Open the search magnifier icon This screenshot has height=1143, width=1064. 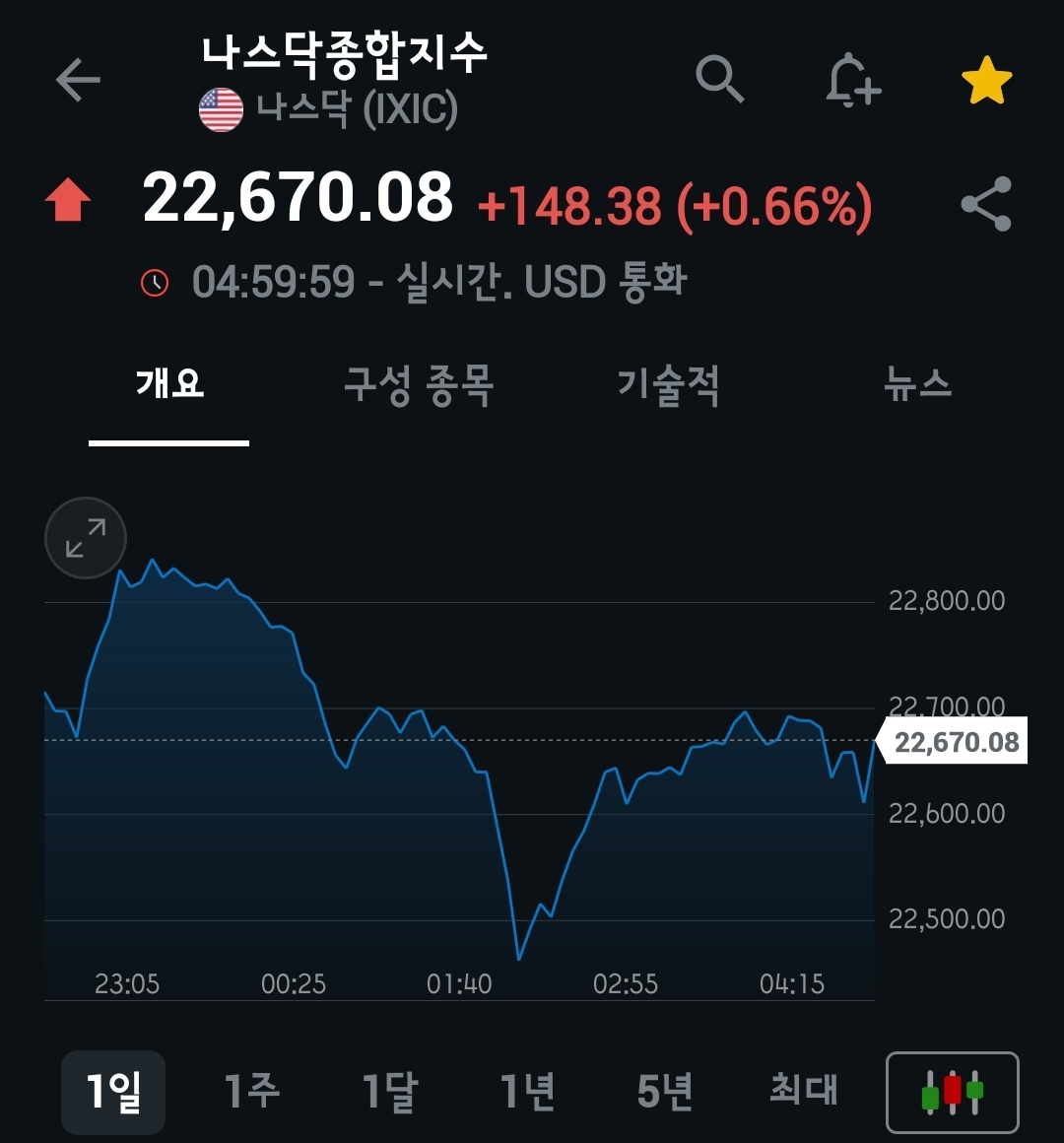pos(719,79)
